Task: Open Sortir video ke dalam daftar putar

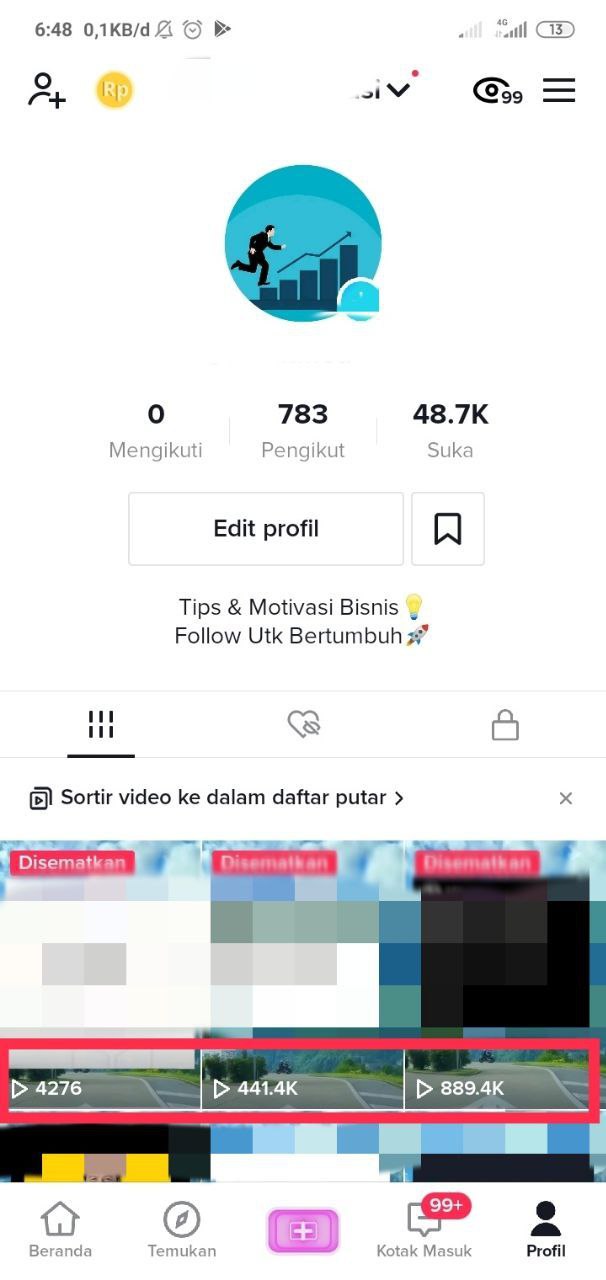Action: [217, 798]
